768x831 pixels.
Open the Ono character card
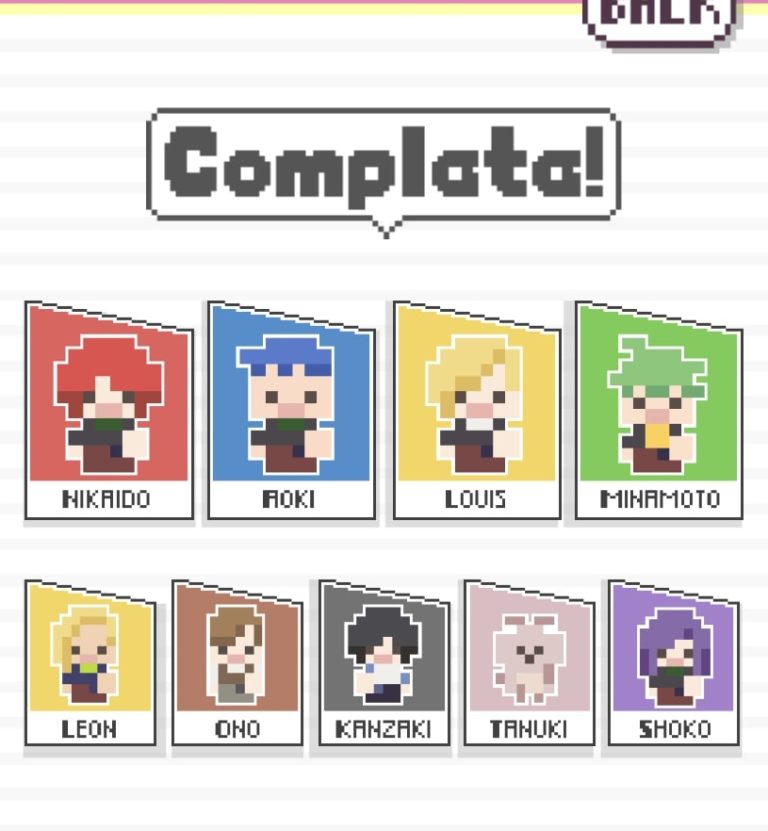[x=237, y=664]
